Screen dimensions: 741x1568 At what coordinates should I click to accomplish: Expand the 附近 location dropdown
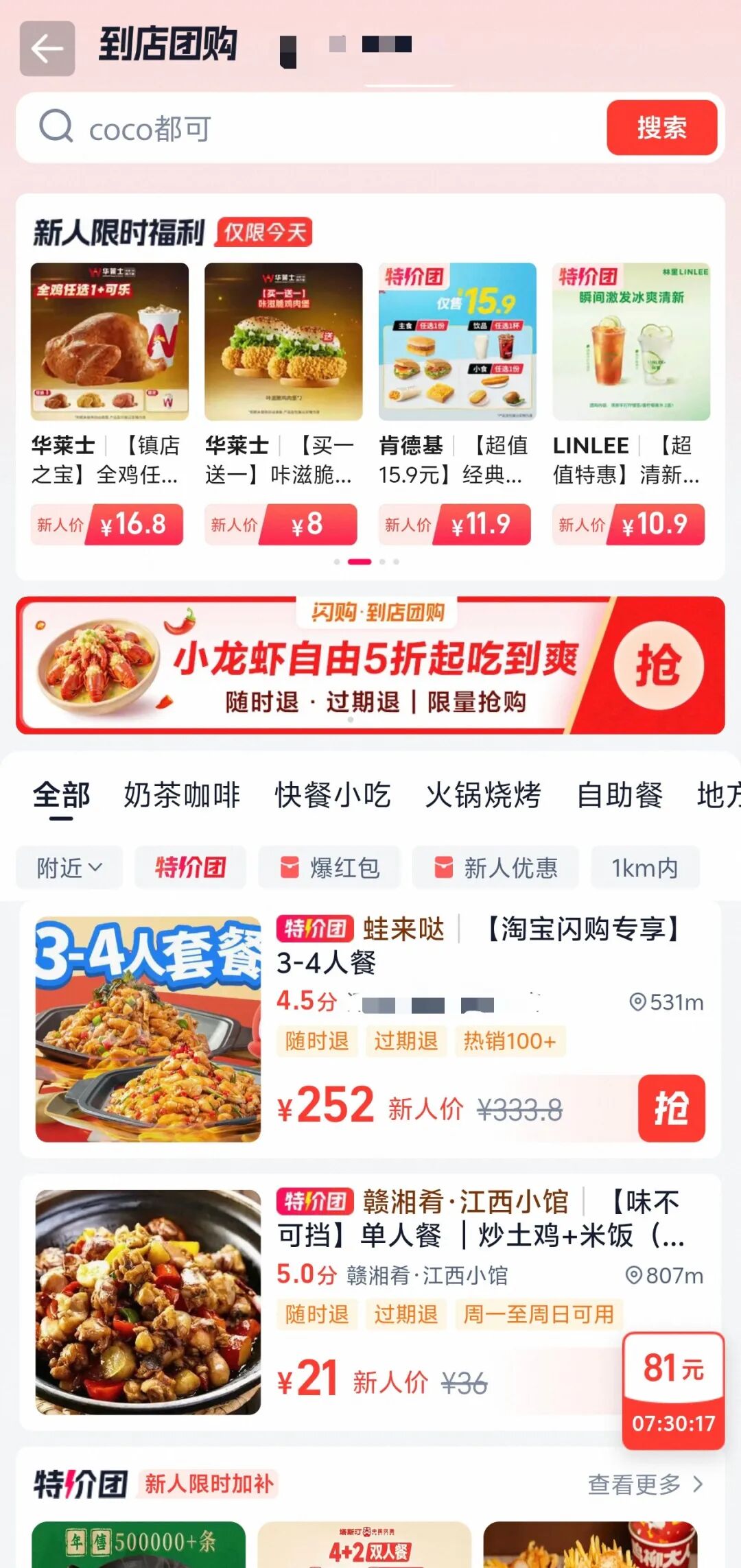(68, 867)
